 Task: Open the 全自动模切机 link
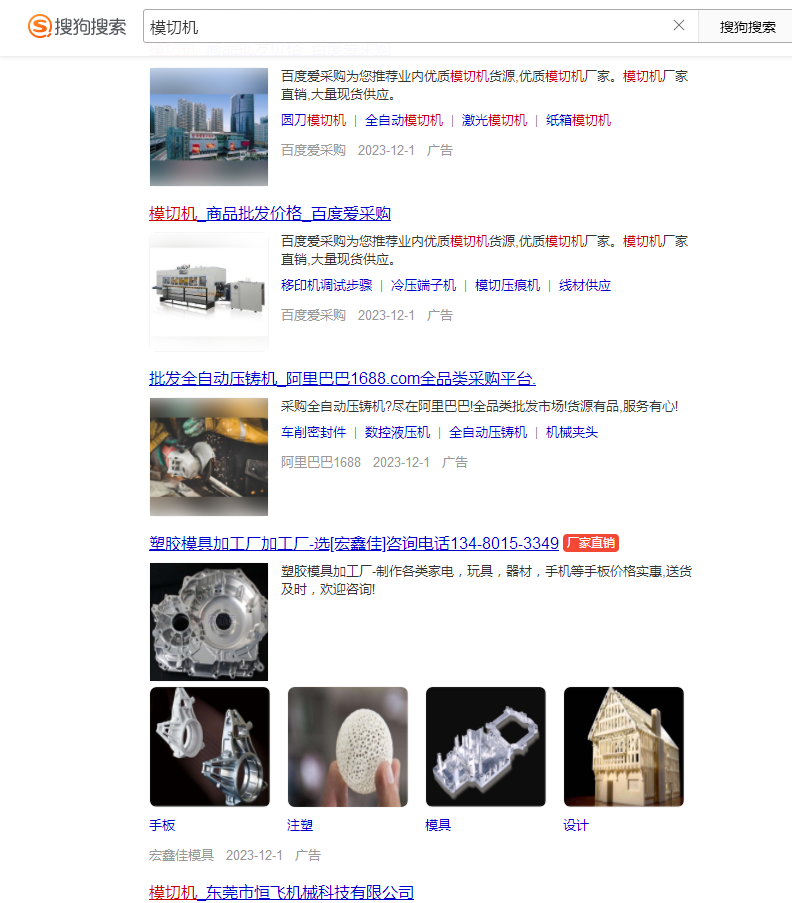404,120
